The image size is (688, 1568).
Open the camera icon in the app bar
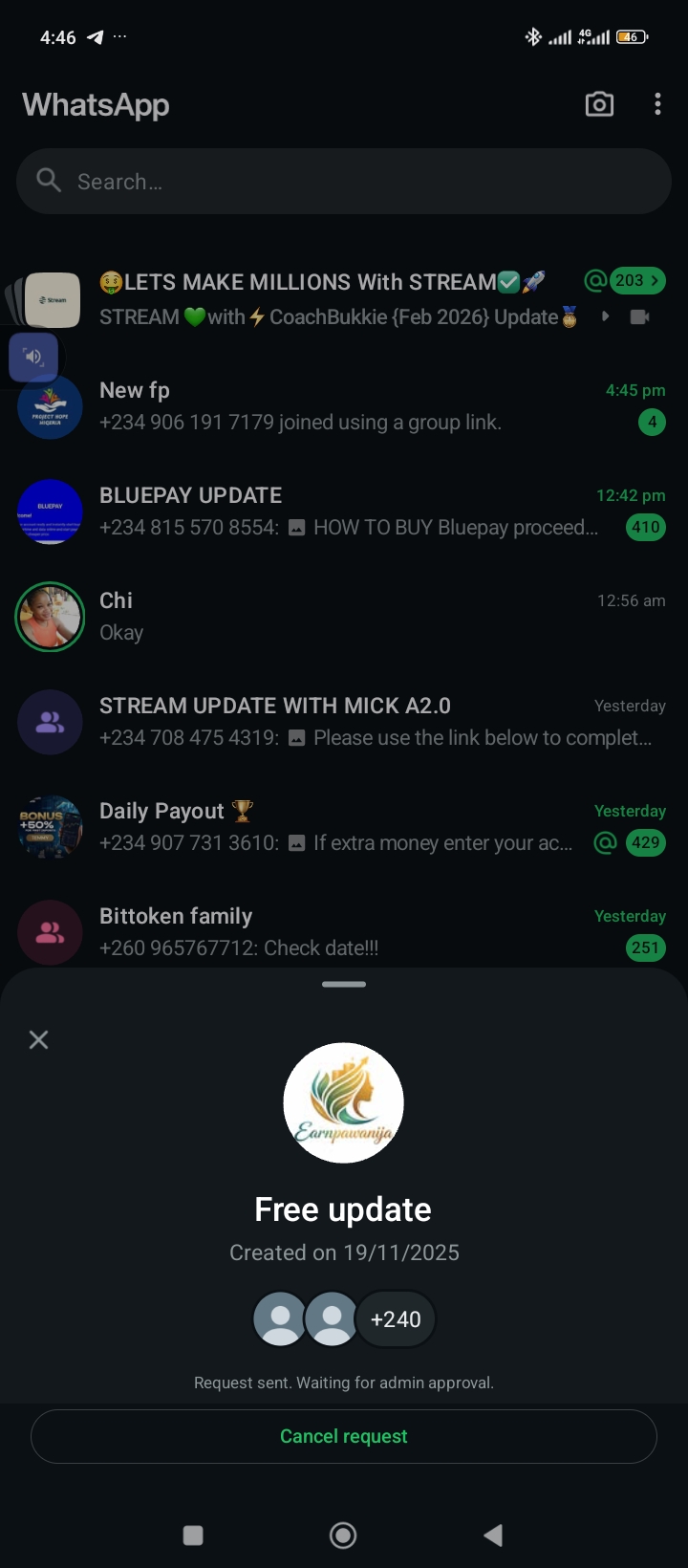(599, 104)
